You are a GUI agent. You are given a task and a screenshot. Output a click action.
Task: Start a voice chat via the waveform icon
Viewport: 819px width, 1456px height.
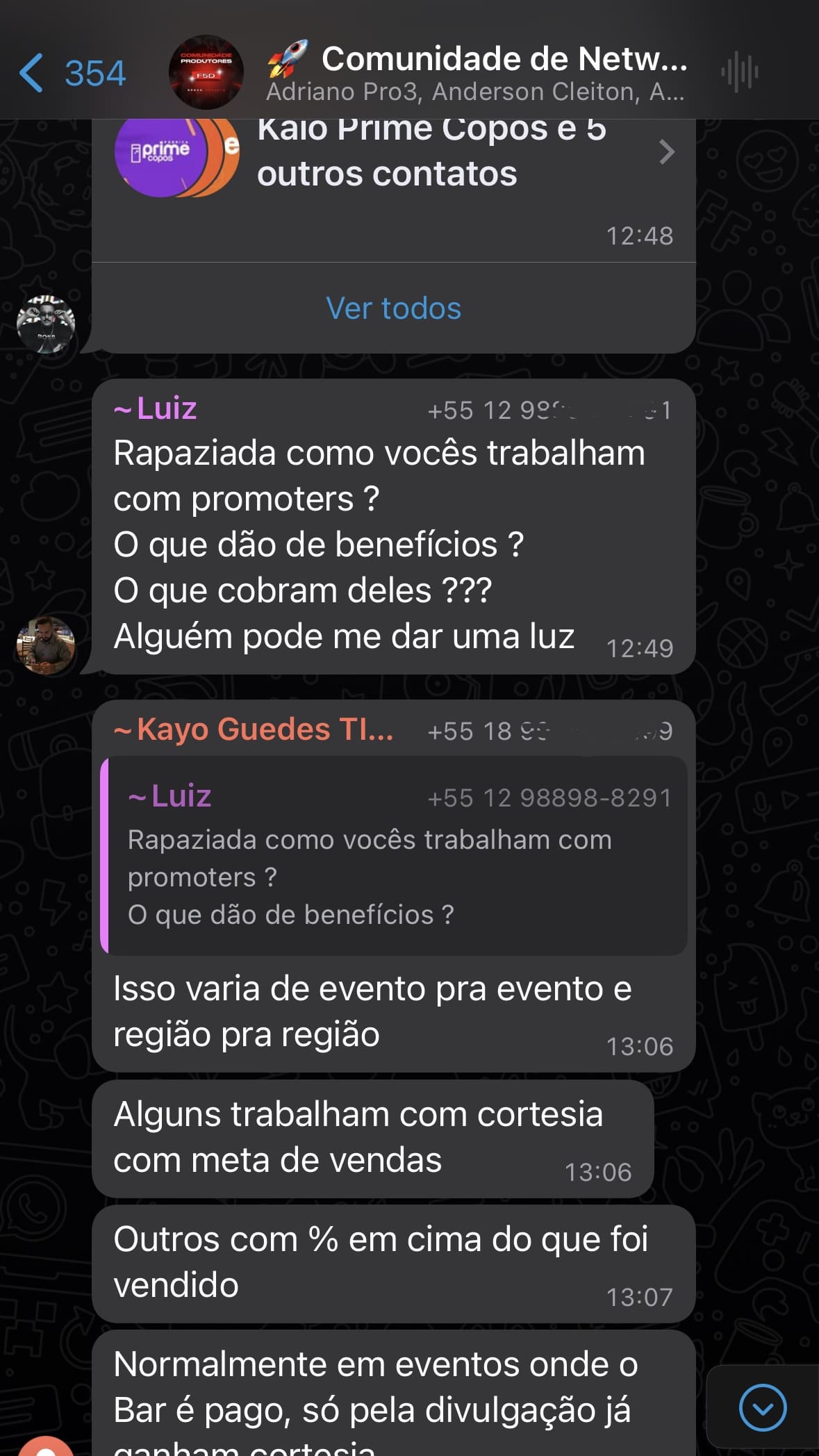(739, 72)
